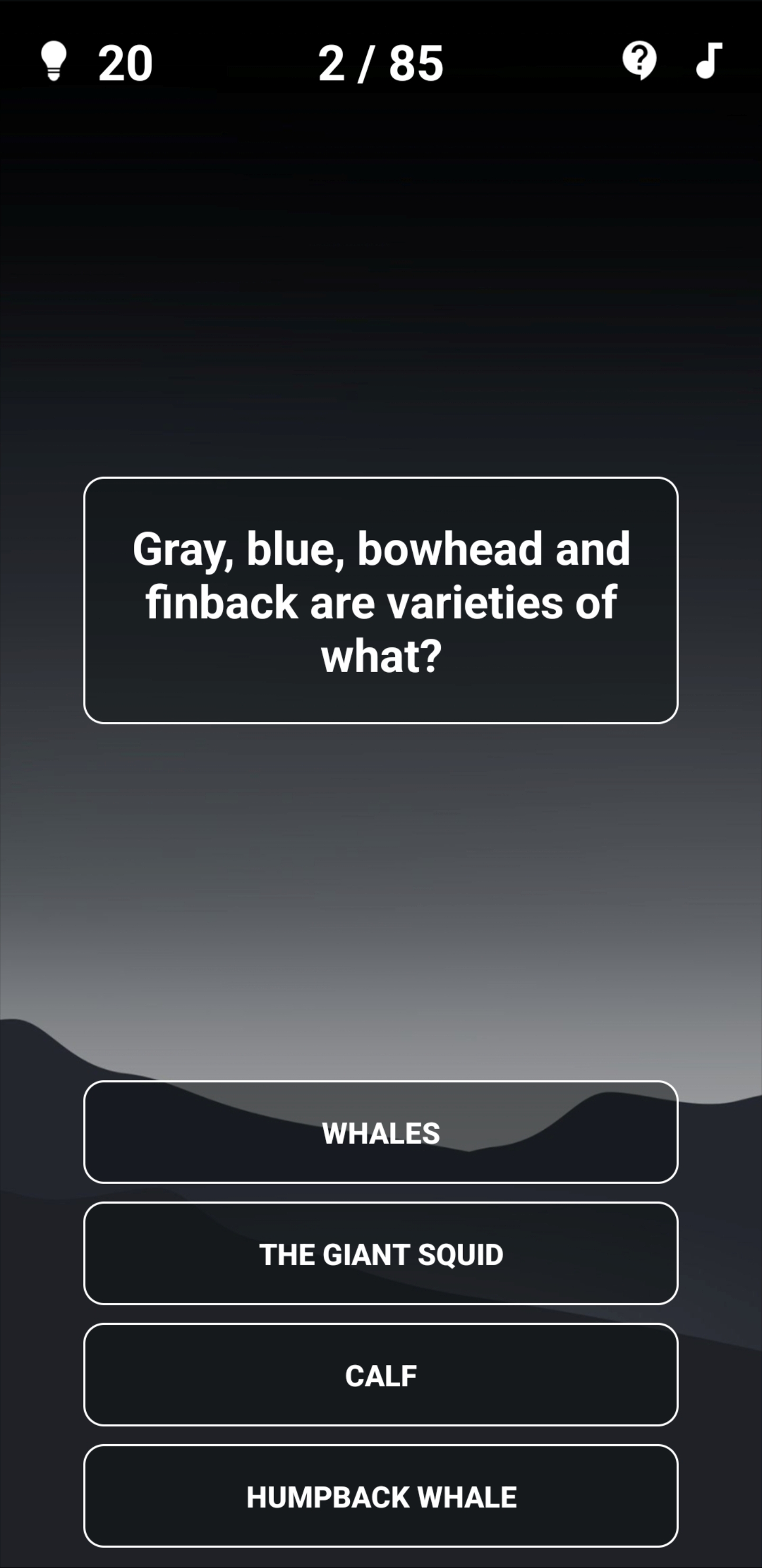The width and height of the screenshot is (762, 1568).
Task: Select the last answer option listed
Action: click(380, 1497)
